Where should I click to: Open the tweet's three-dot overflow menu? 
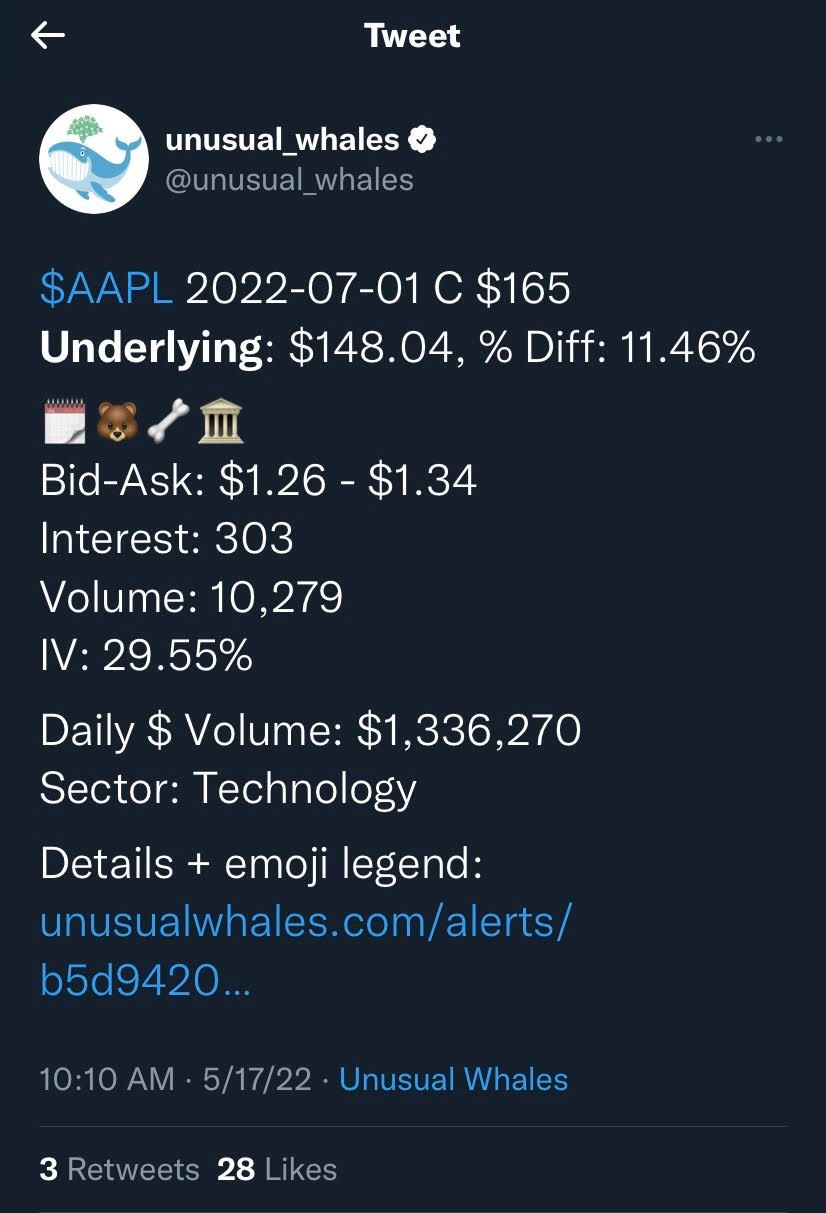click(x=768, y=140)
